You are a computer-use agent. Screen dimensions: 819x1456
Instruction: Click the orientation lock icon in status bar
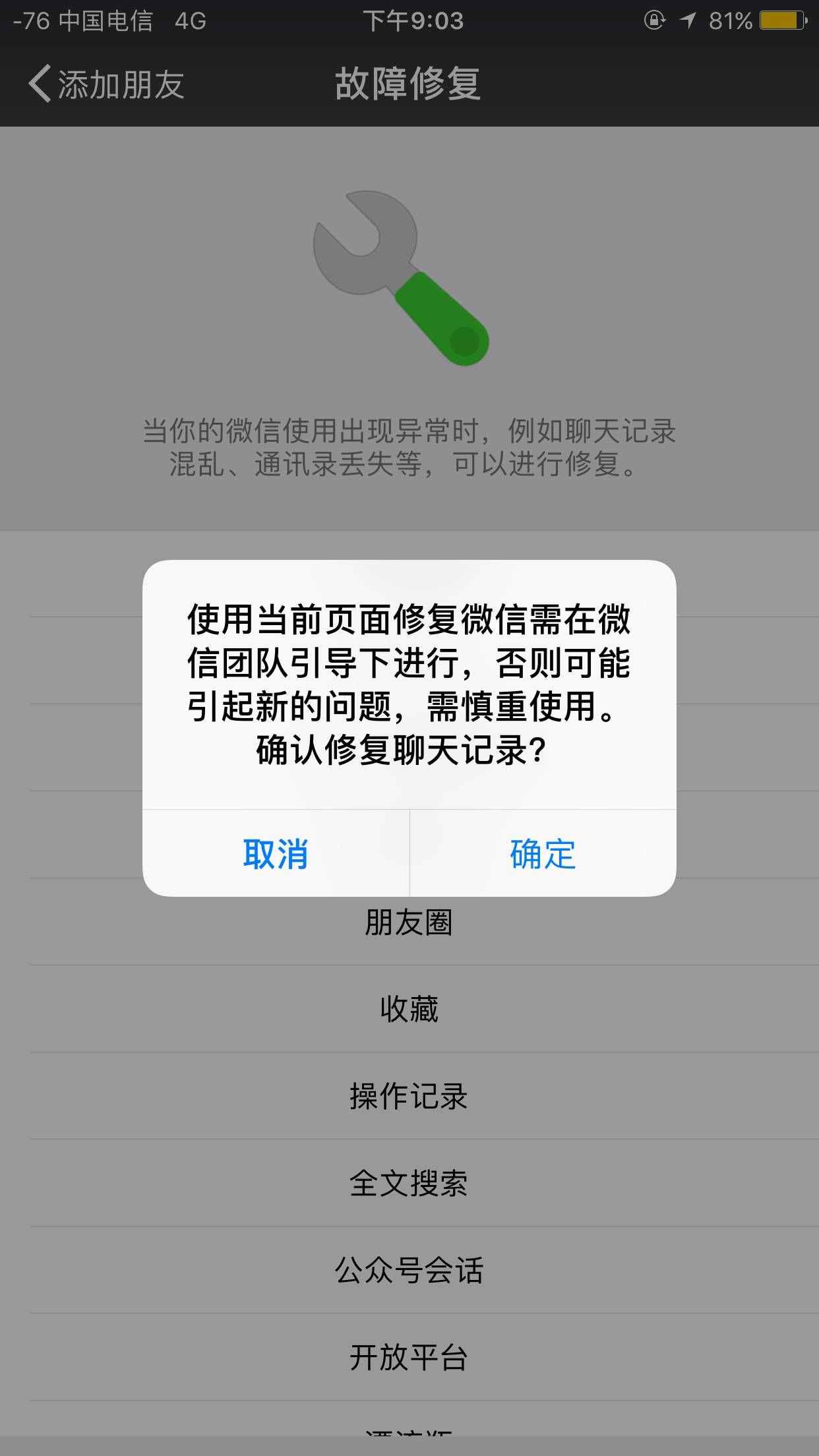(x=654, y=21)
